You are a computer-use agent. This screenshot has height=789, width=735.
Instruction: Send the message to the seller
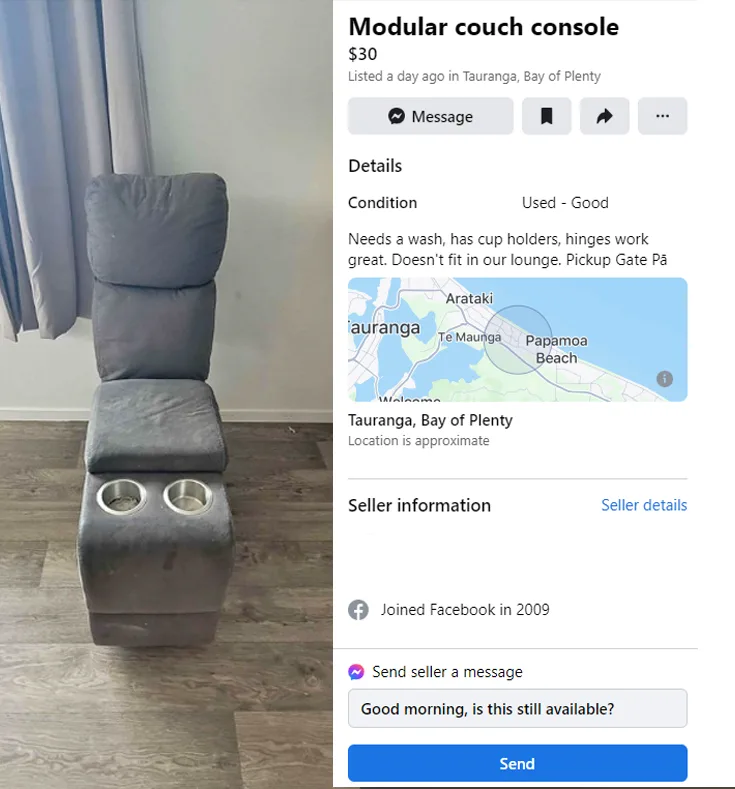517,763
